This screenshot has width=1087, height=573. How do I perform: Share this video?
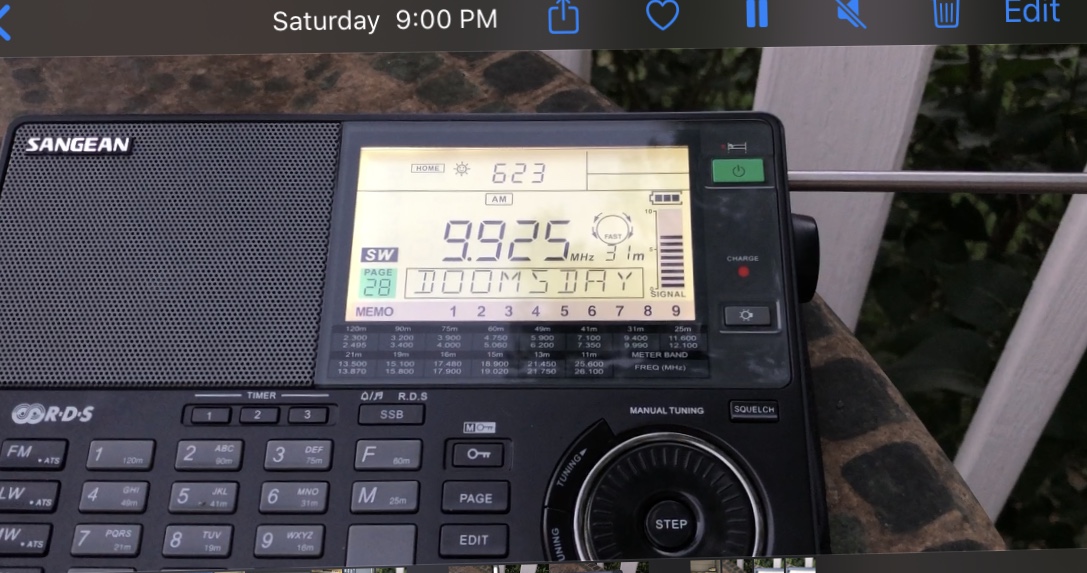click(564, 15)
